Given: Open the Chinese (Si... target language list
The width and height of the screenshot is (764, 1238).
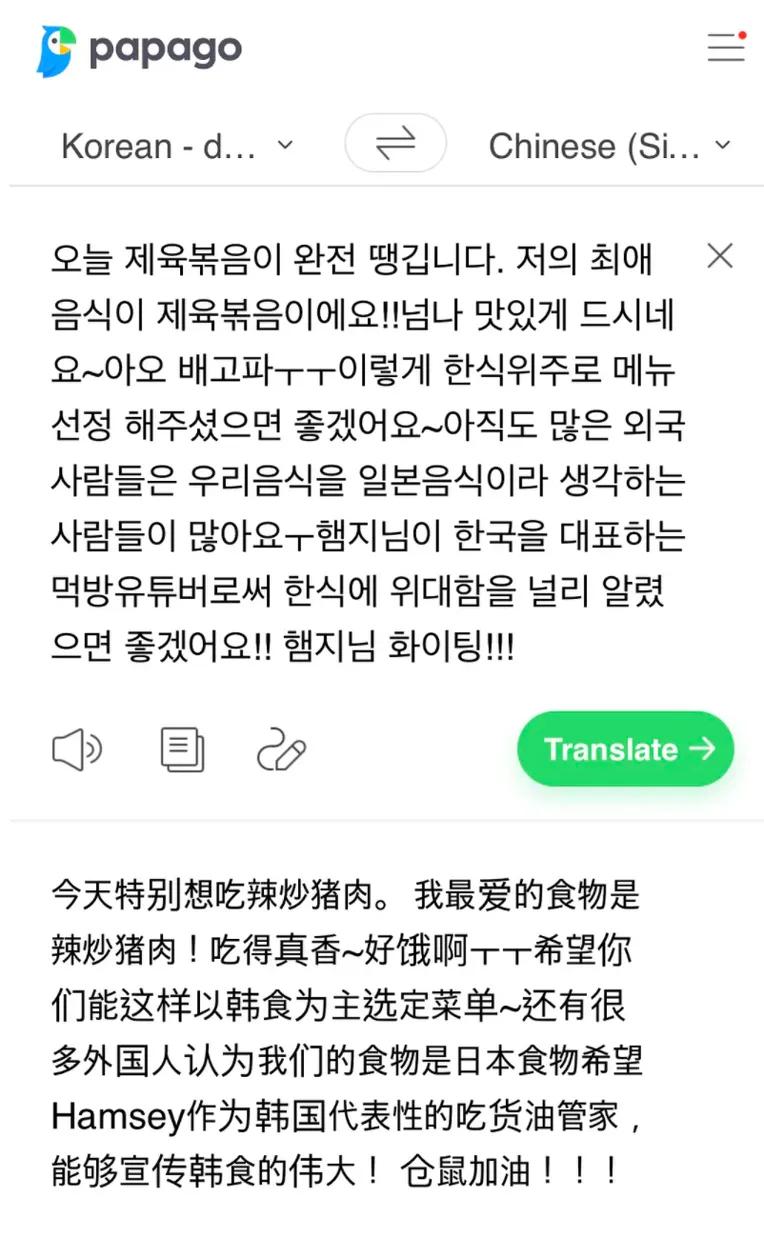Looking at the screenshot, I should coord(595,146).
